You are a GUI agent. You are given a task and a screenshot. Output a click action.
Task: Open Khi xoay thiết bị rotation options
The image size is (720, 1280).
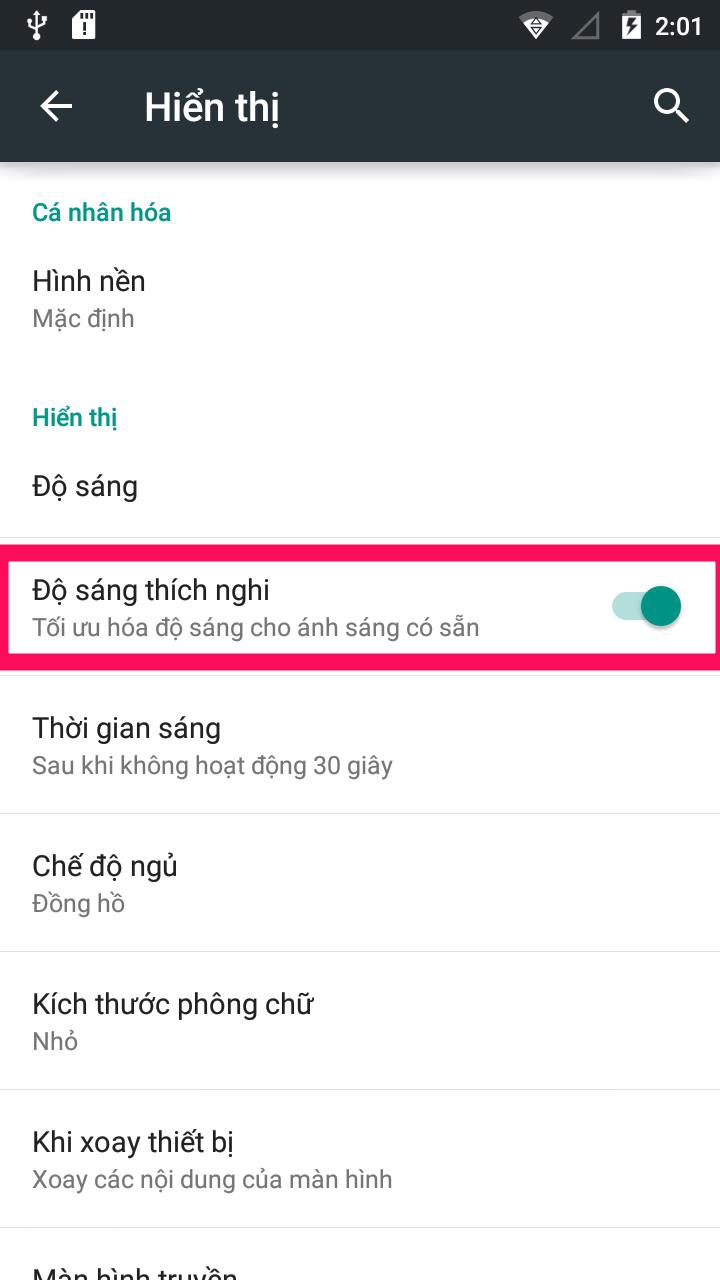tap(360, 1158)
